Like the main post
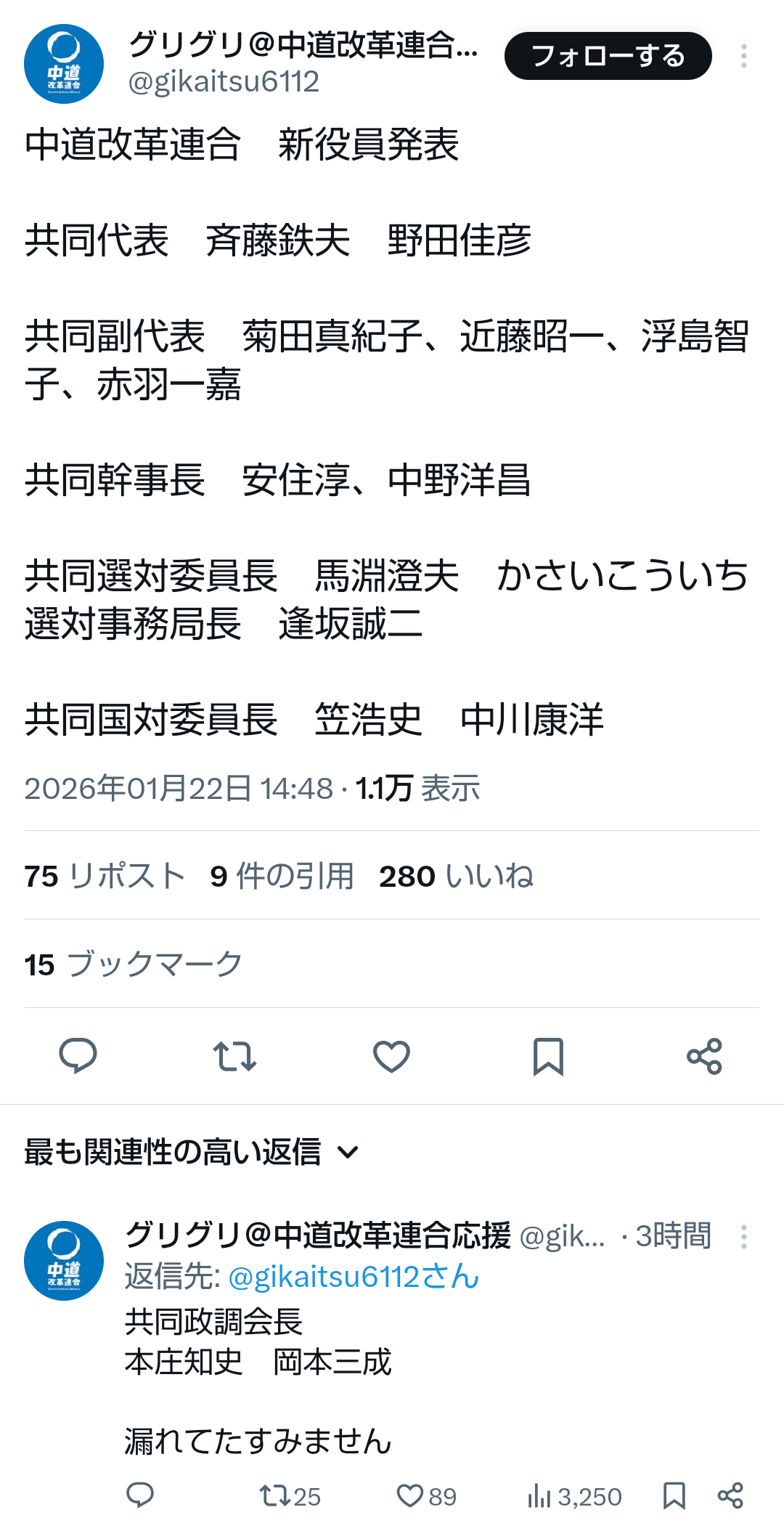 point(391,1056)
